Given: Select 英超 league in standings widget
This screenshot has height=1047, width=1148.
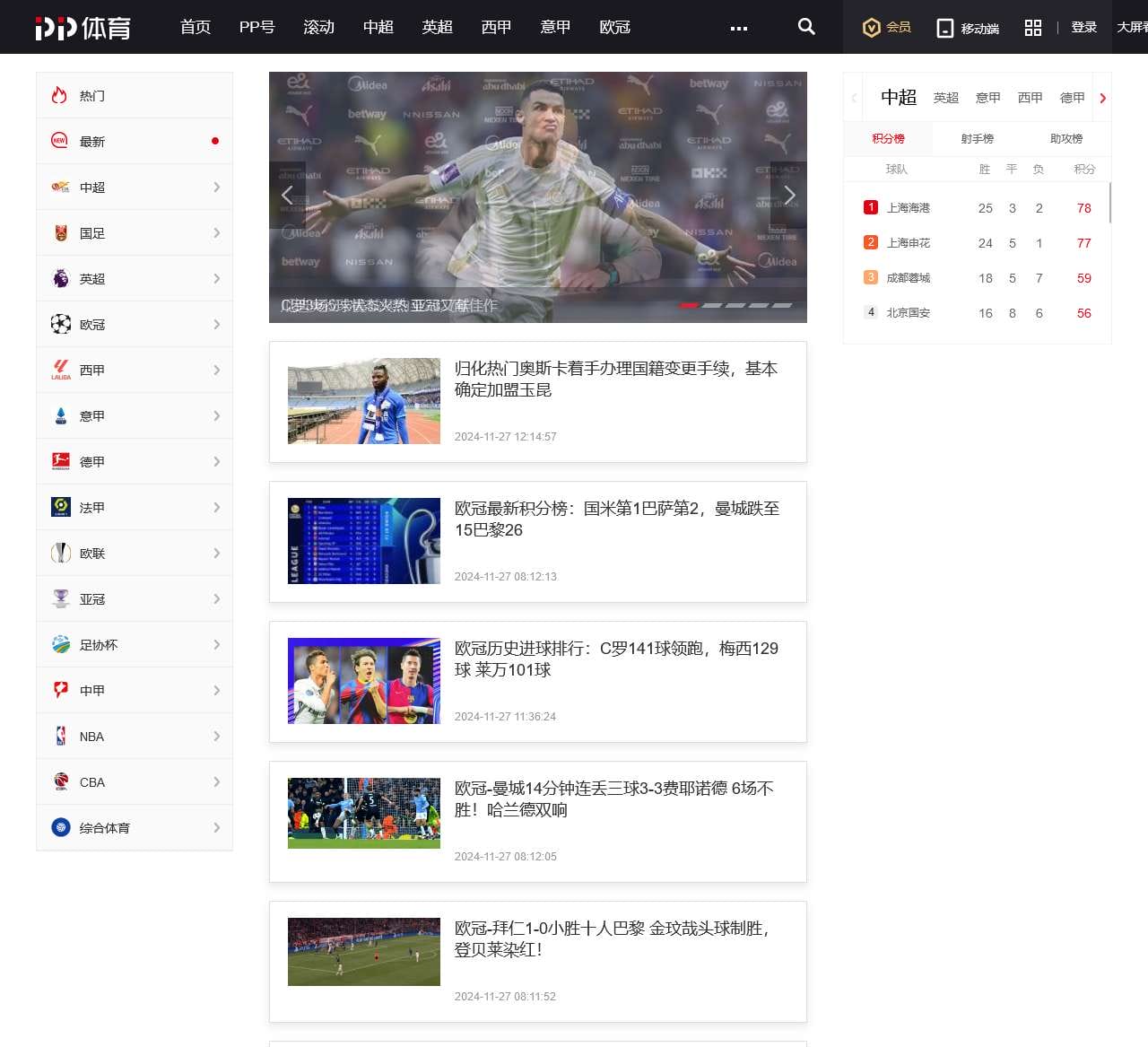Looking at the screenshot, I should pyautogui.click(x=945, y=98).
